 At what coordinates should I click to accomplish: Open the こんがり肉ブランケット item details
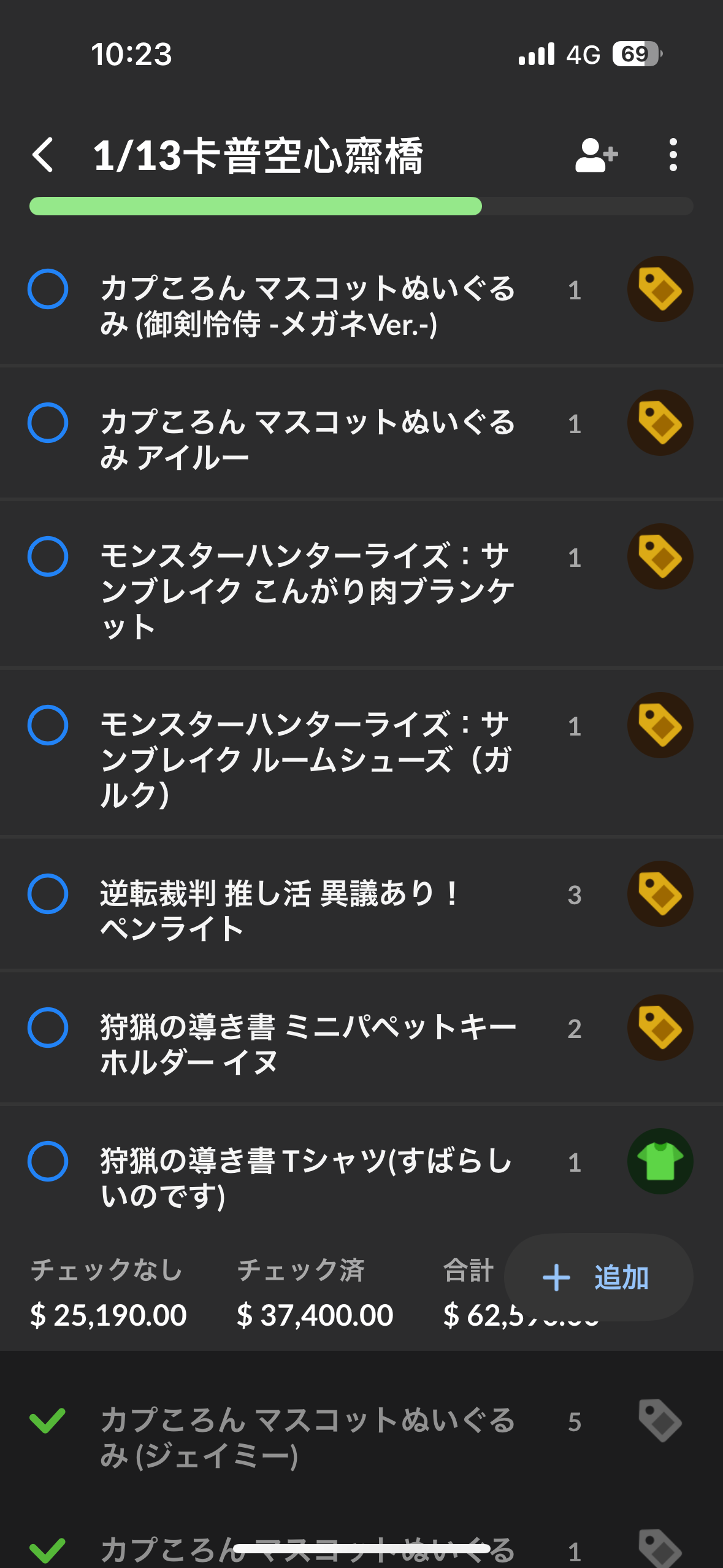[x=307, y=591]
